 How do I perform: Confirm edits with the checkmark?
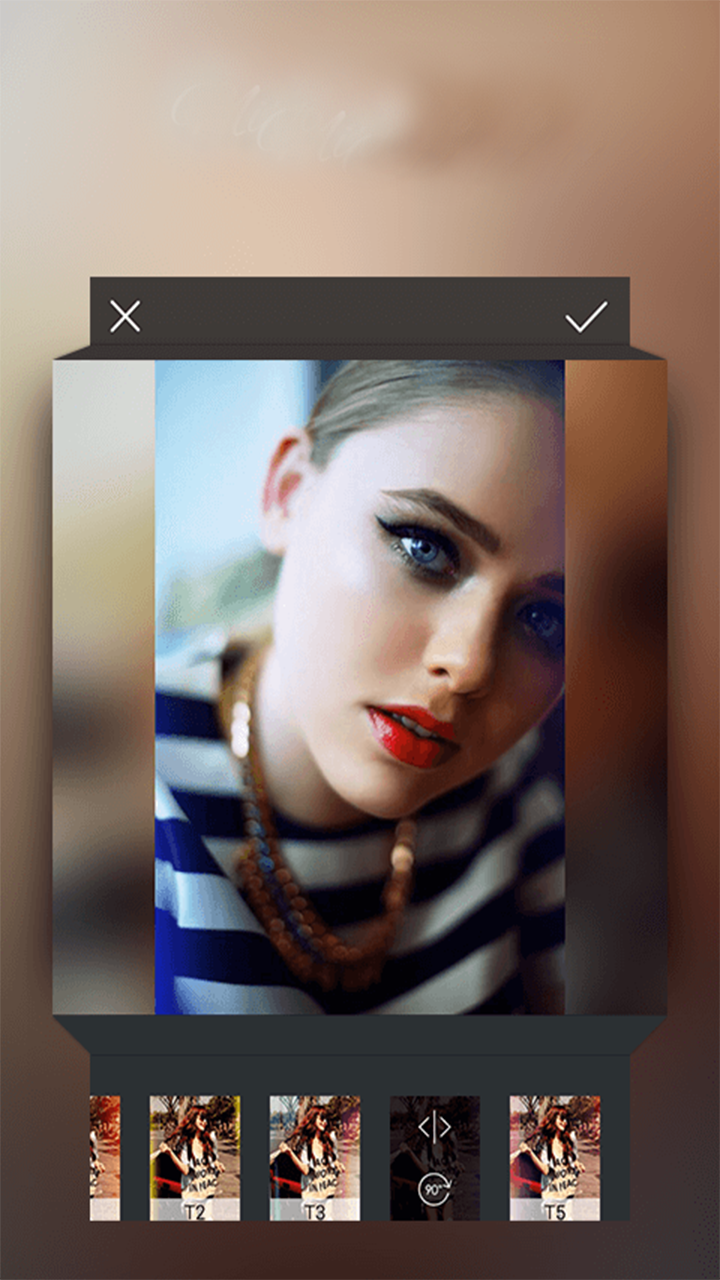[x=586, y=317]
